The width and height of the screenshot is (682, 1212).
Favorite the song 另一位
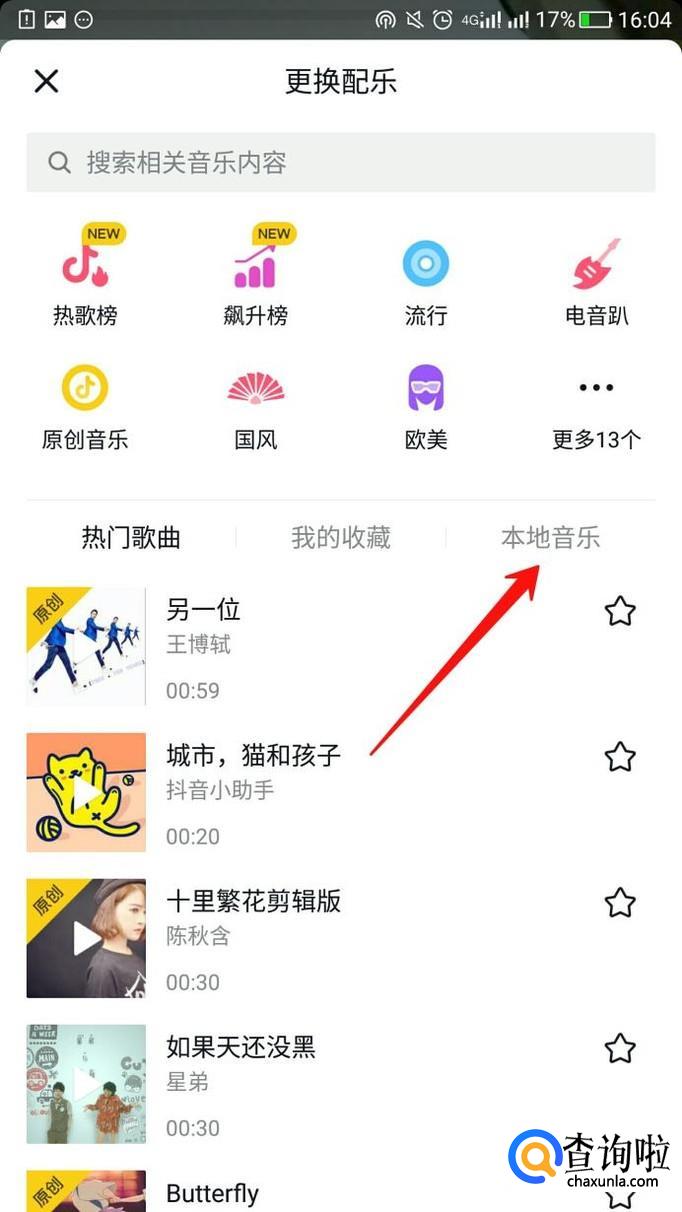(620, 611)
